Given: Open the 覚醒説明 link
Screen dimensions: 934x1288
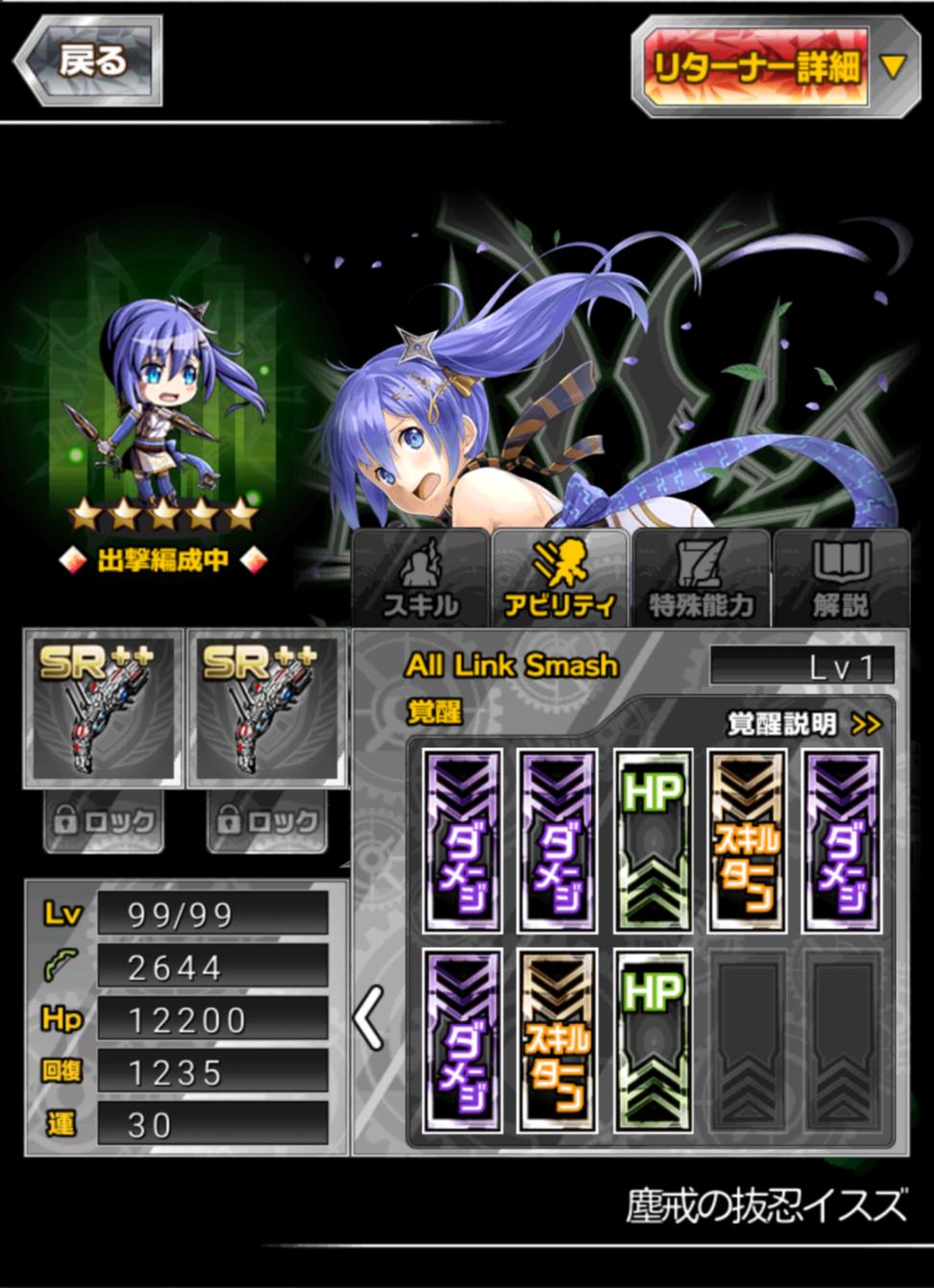Looking at the screenshot, I should pyautogui.click(x=803, y=724).
